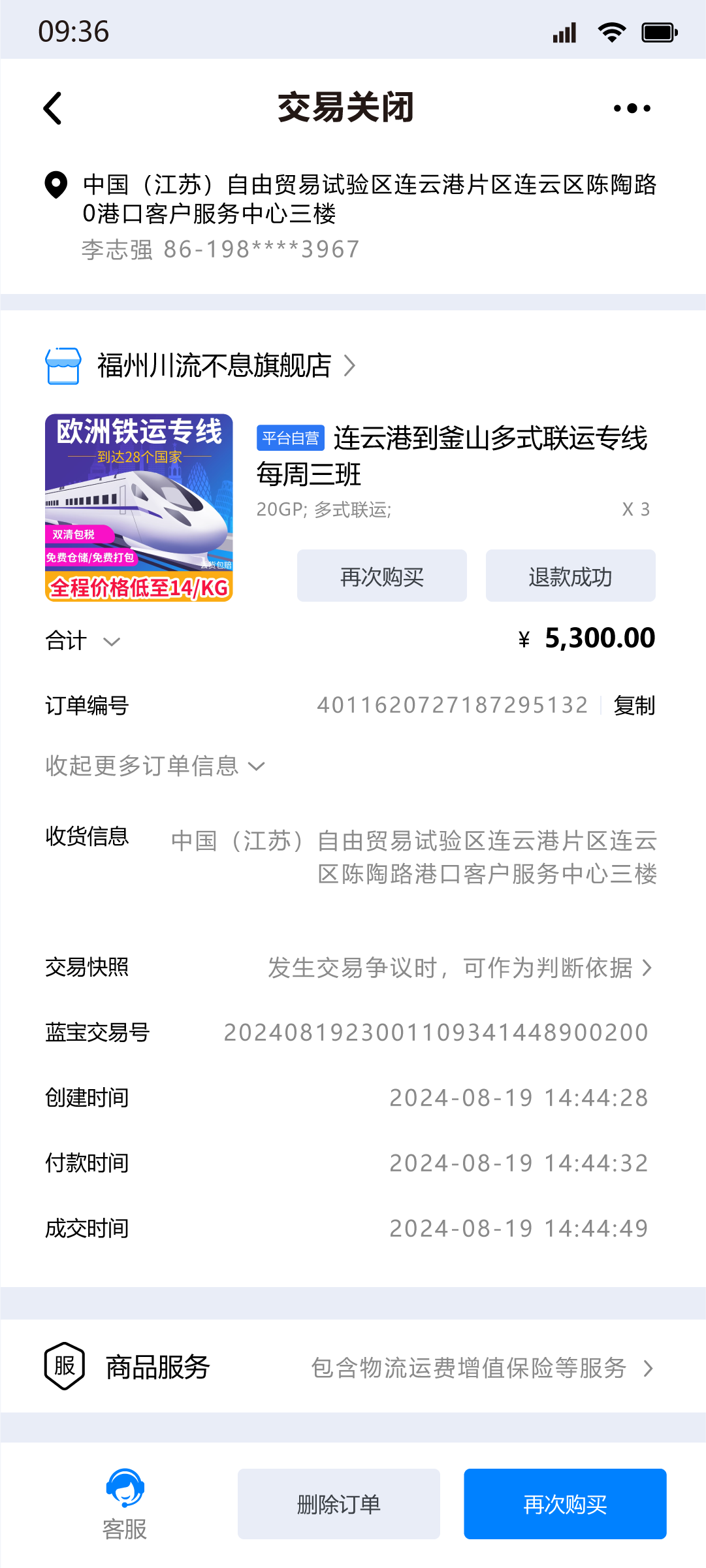Viewport: 706px width, 1568px height.
Task: Collapse 收起更多订单信息
Action: [155, 766]
